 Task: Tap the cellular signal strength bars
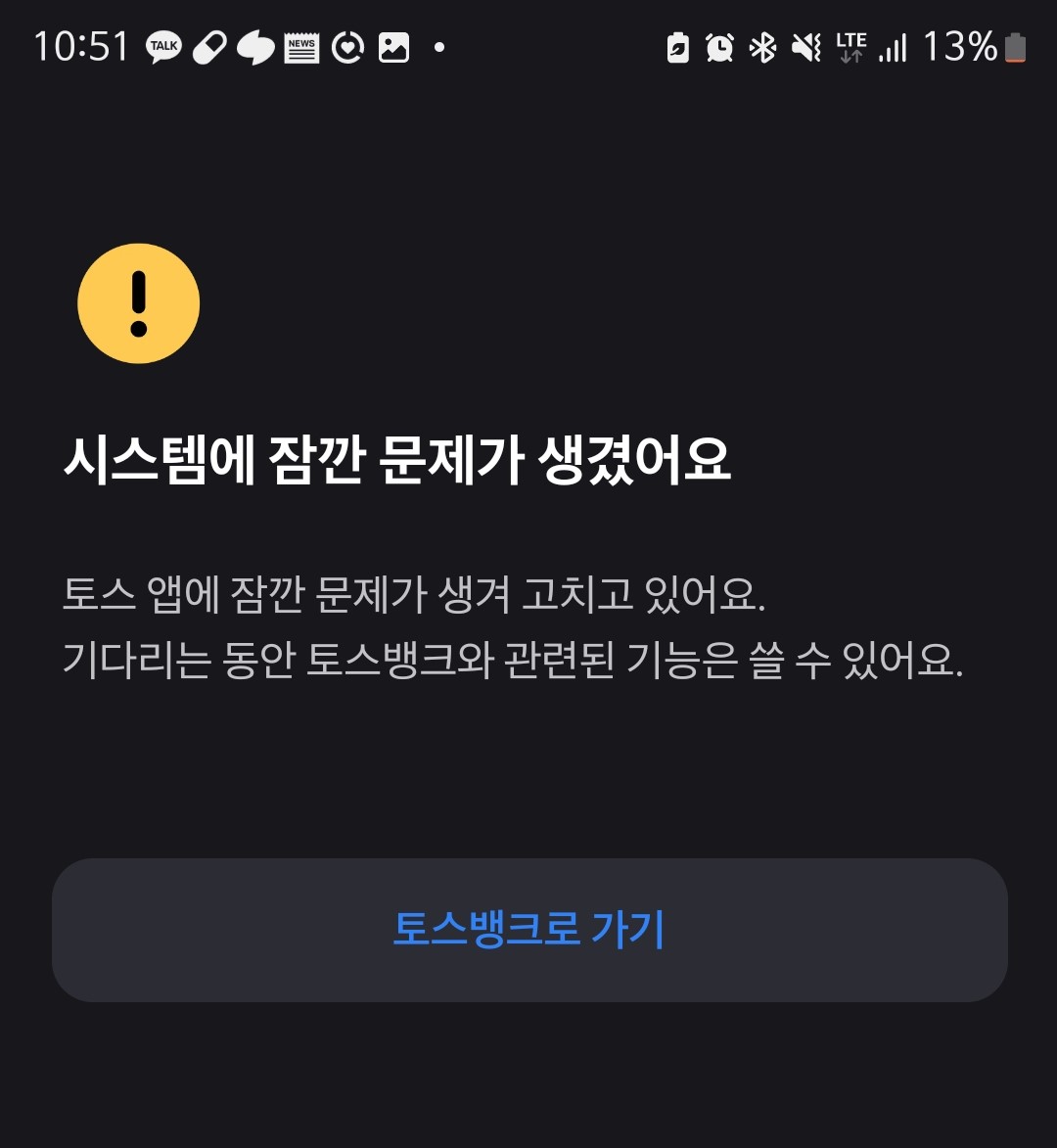(893, 46)
